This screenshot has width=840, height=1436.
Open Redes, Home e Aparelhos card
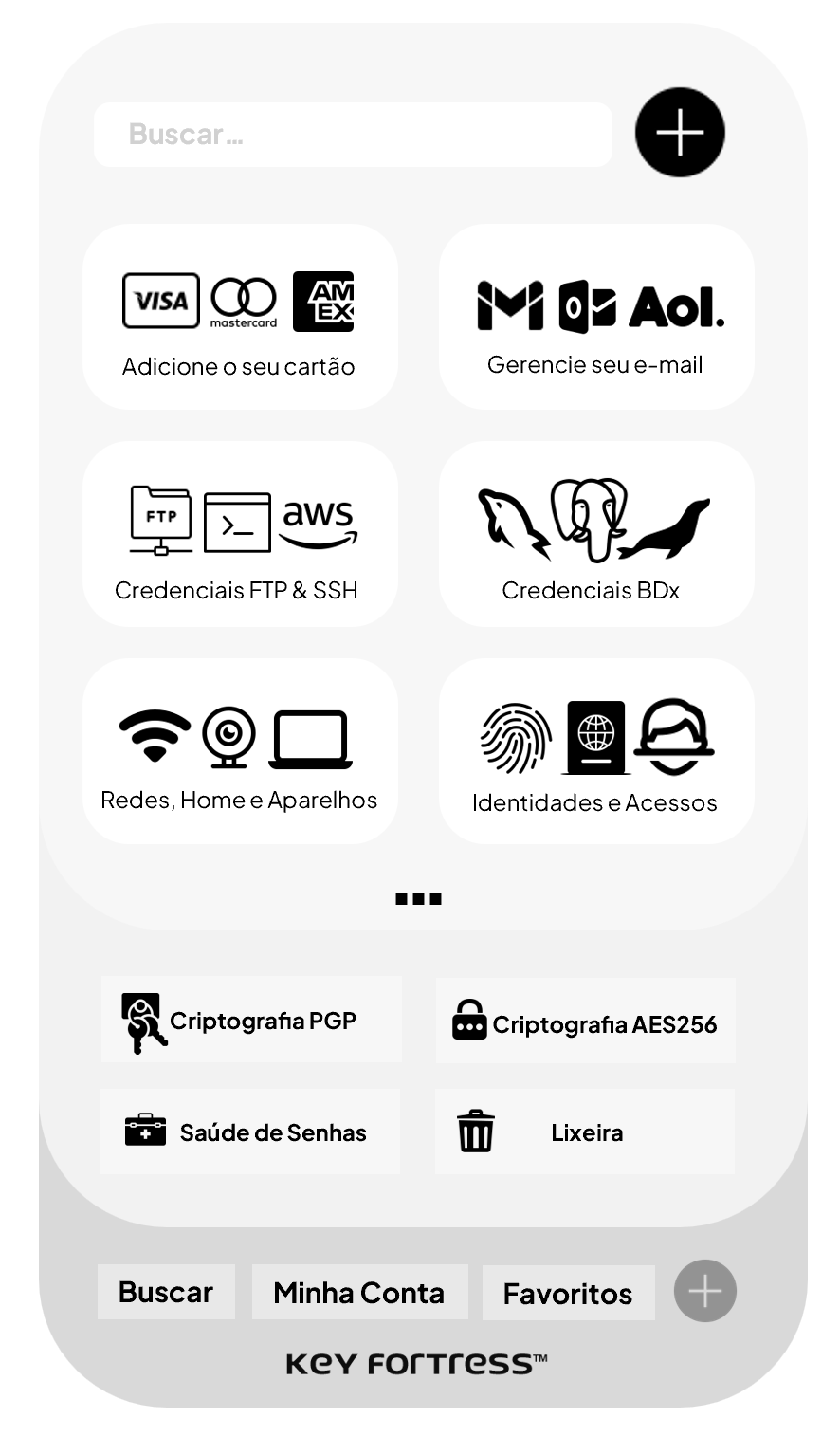click(240, 751)
